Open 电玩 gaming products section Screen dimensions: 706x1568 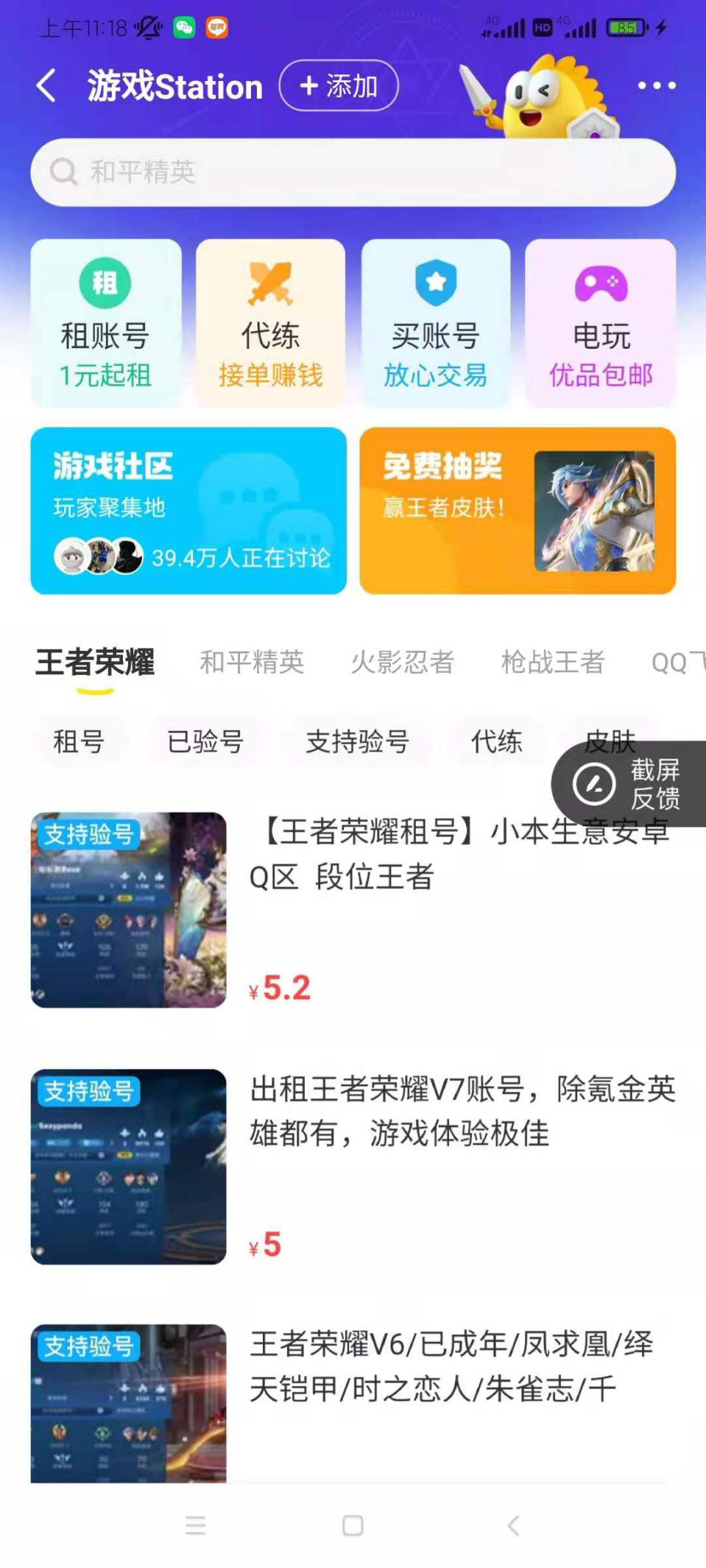(x=601, y=323)
